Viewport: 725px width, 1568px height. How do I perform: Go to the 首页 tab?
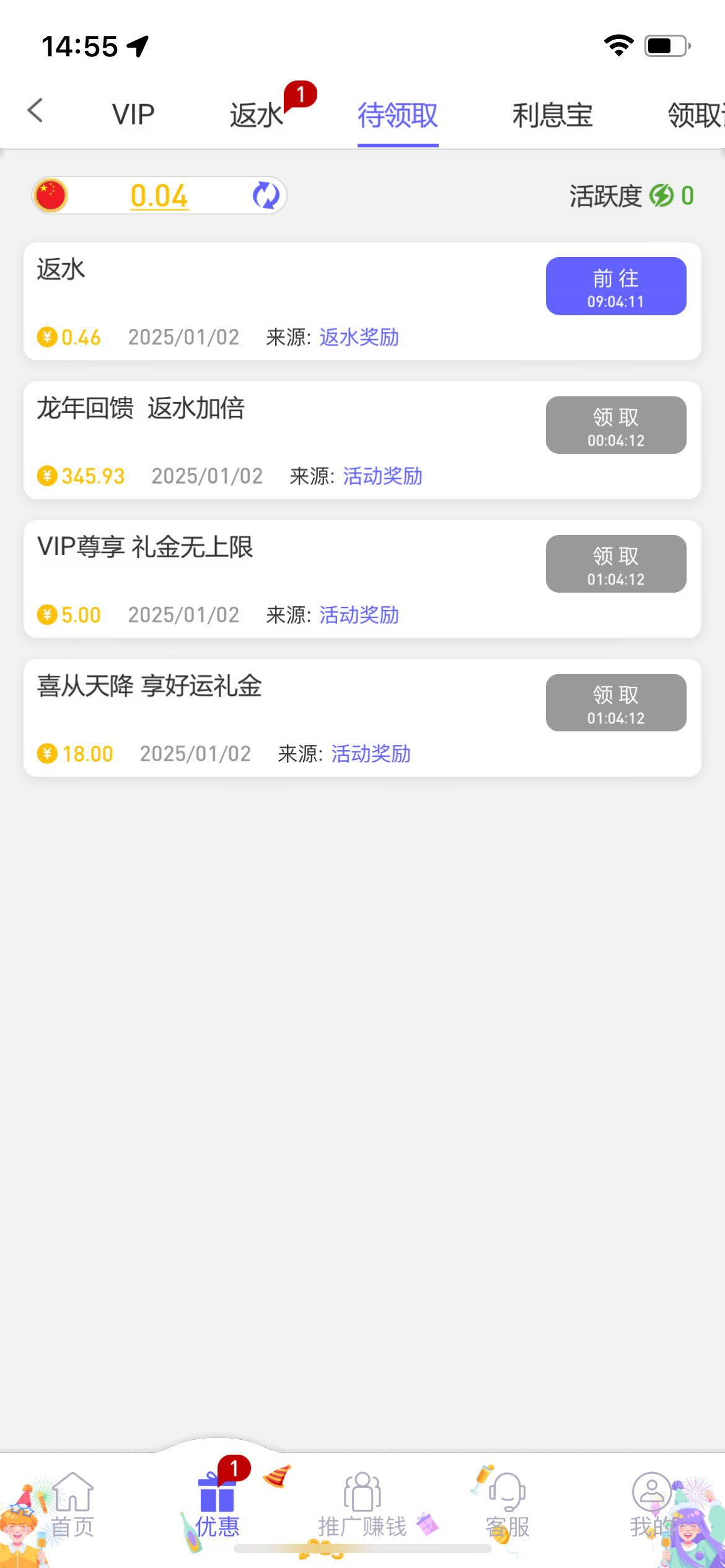(72, 1505)
